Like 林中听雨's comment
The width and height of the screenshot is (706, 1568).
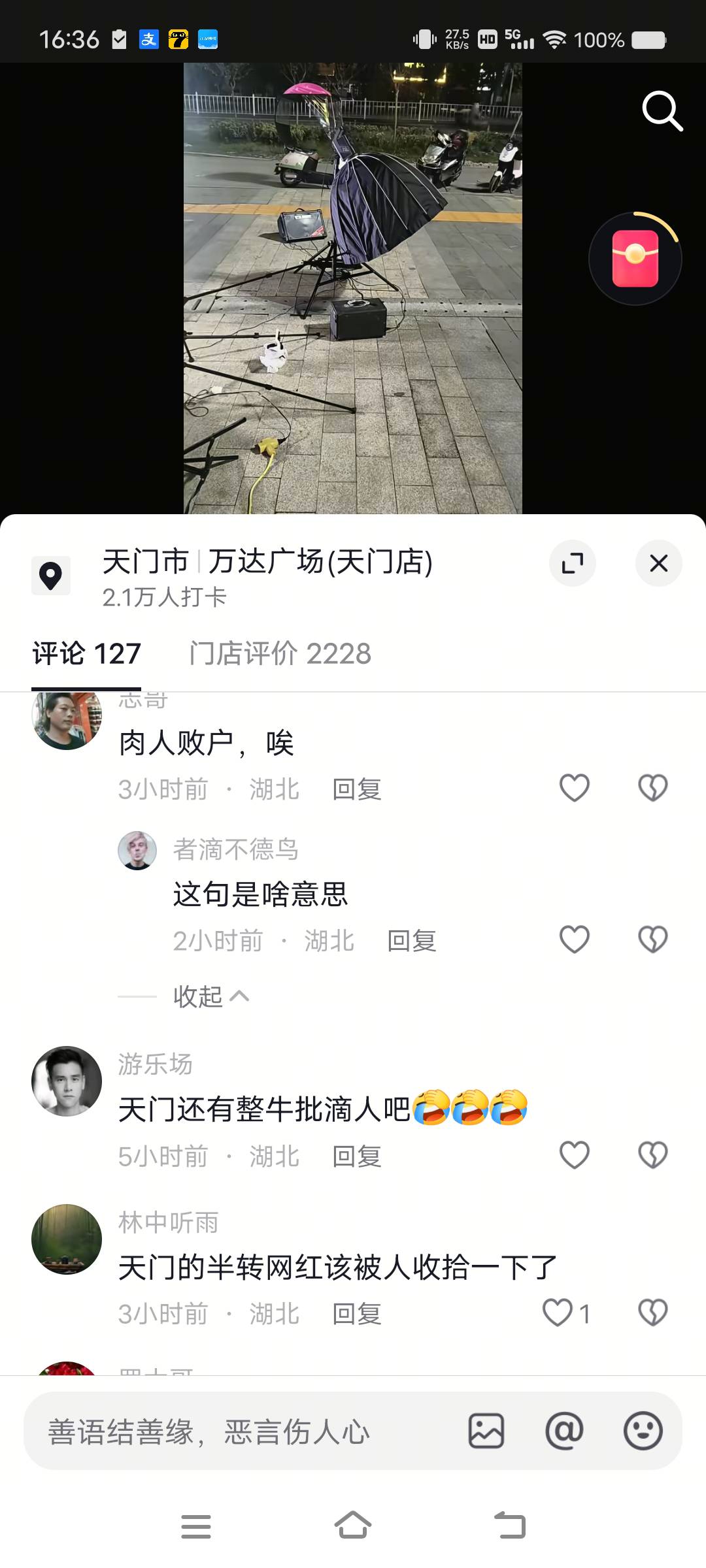[x=558, y=1313]
